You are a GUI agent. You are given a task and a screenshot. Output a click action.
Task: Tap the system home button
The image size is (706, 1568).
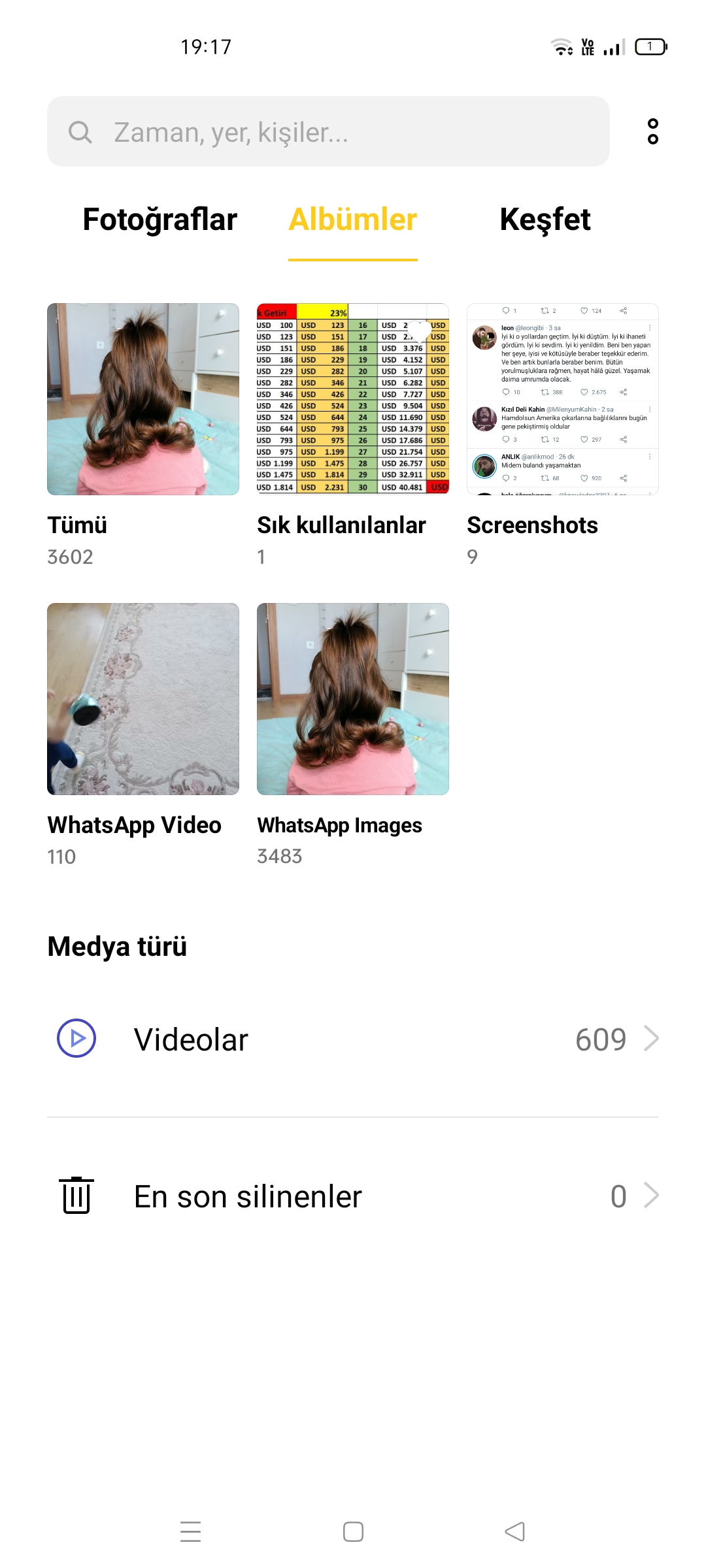click(x=353, y=1531)
